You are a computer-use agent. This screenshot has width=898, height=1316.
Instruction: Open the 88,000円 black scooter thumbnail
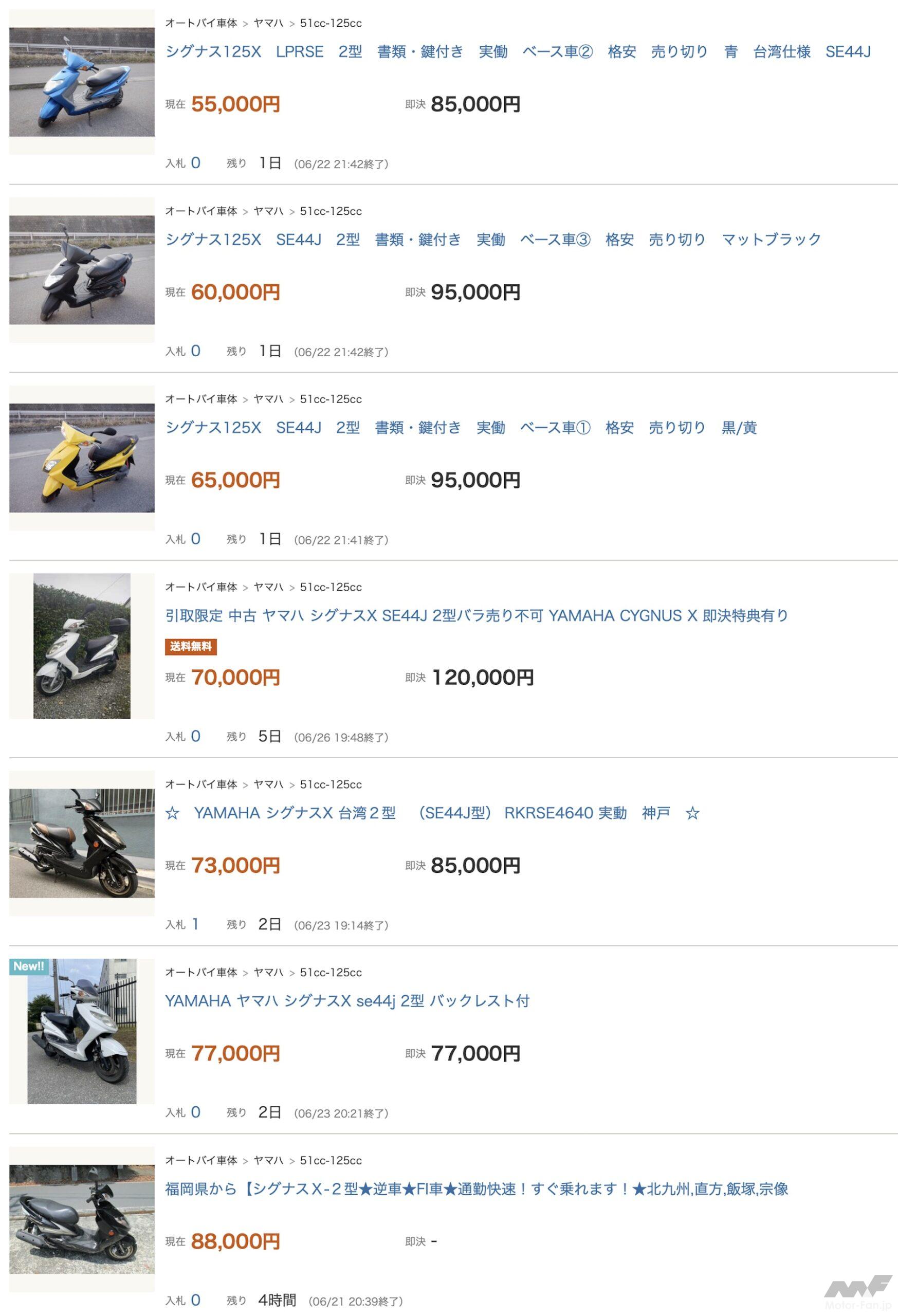pyautogui.click(x=82, y=1219)
